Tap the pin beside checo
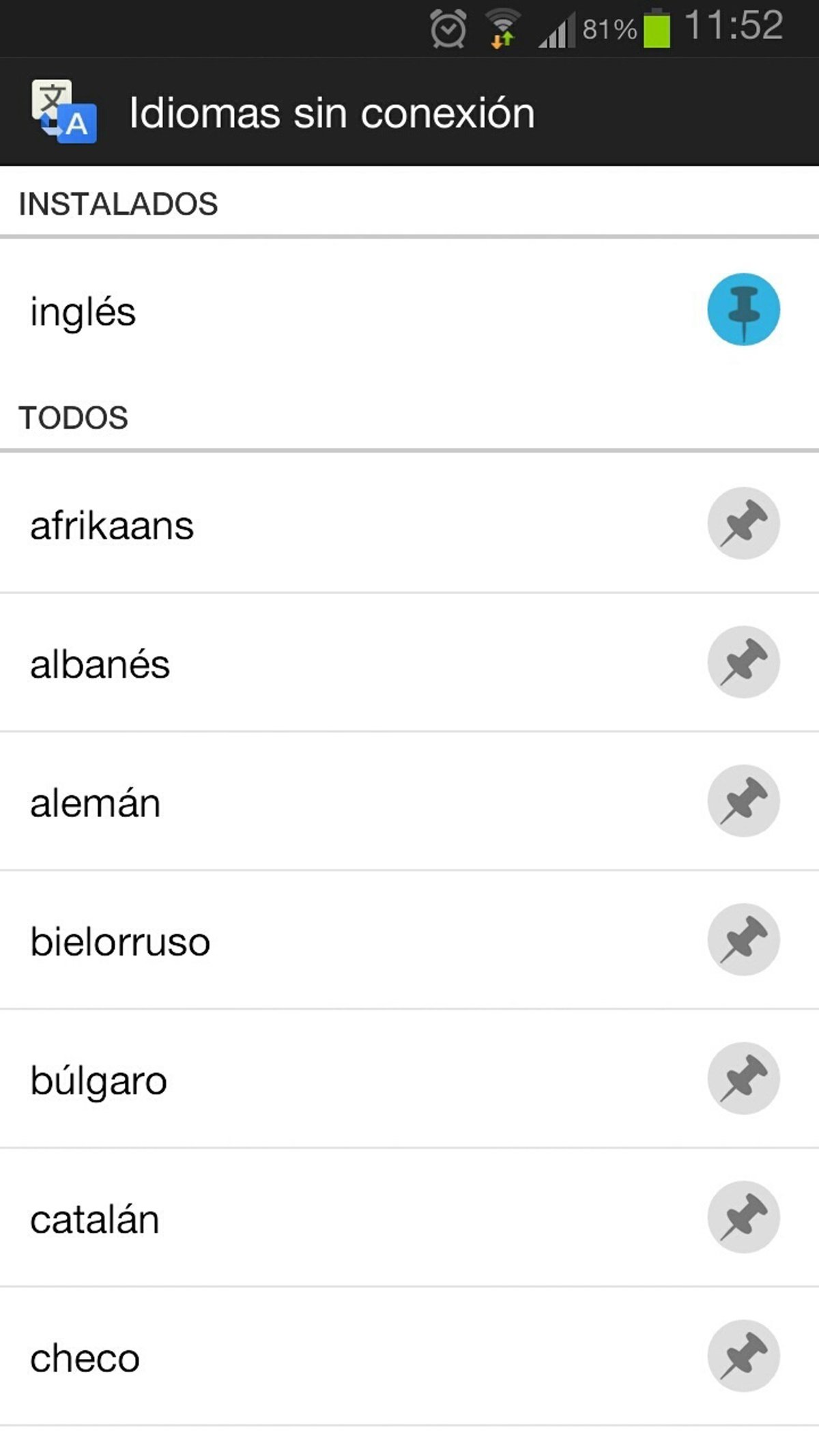This screenshot has height=1456, width=819. point(743,1356)
